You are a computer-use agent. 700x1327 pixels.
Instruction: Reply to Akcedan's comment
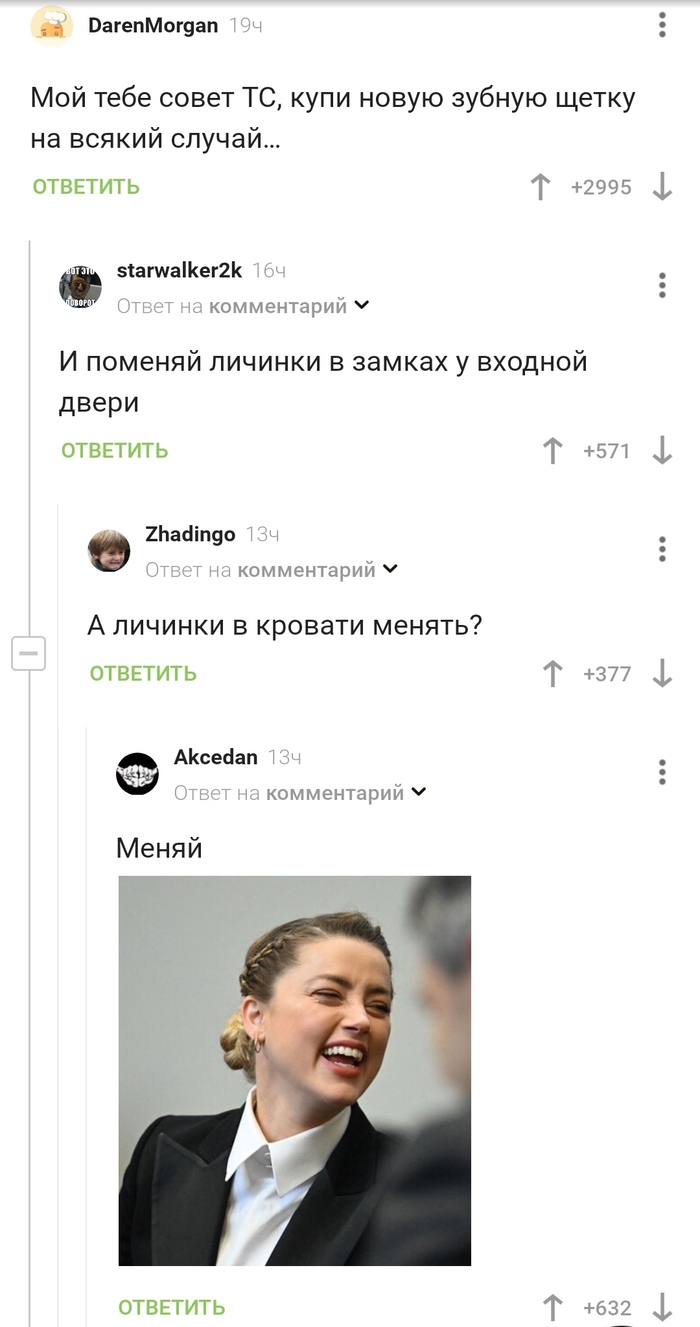click(x=171, y=1308)
